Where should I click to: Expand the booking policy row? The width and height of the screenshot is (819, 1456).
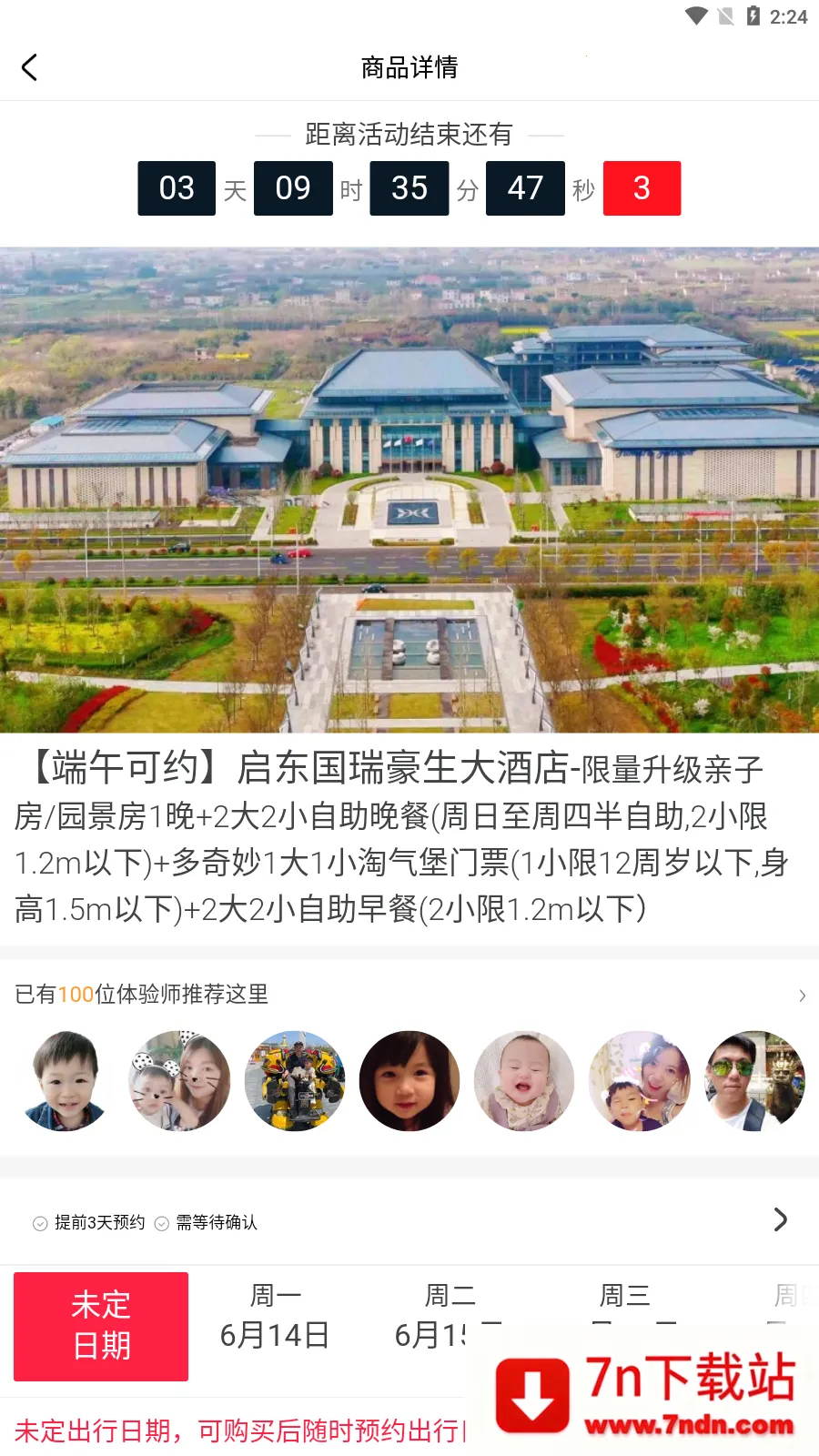point(409,1221)
